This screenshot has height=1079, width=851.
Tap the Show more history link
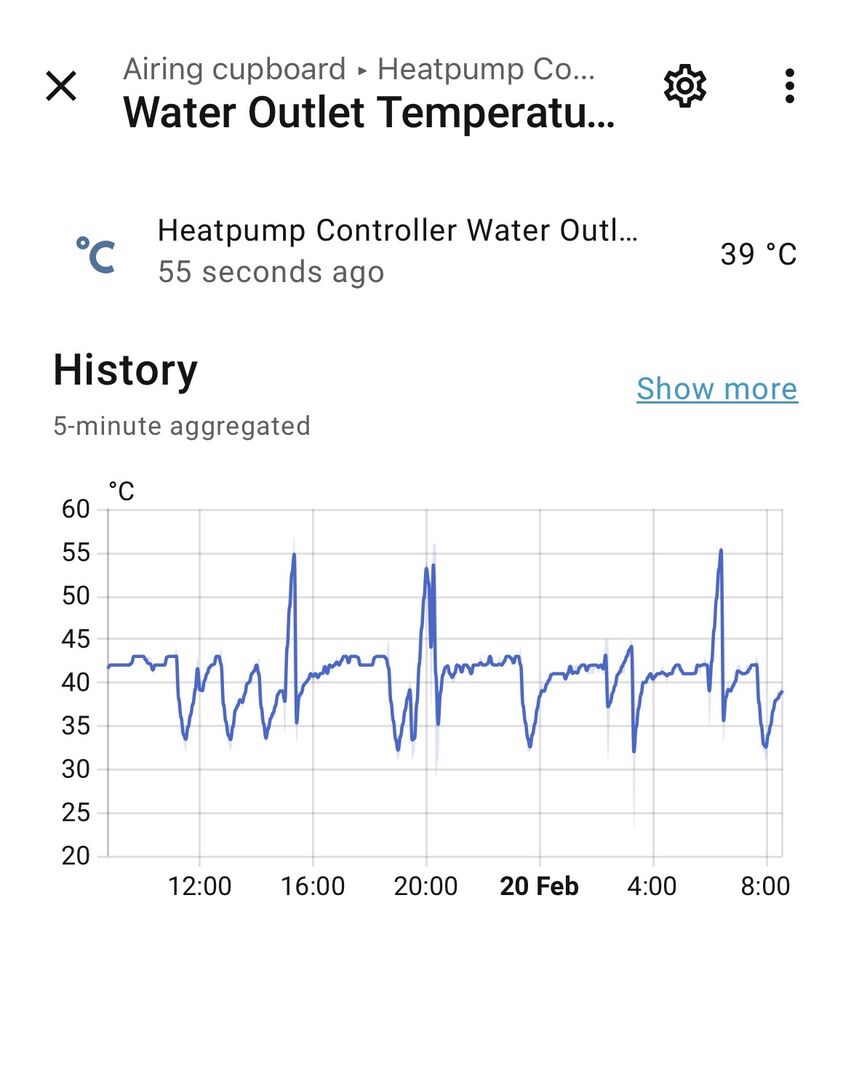coord(717,389)
